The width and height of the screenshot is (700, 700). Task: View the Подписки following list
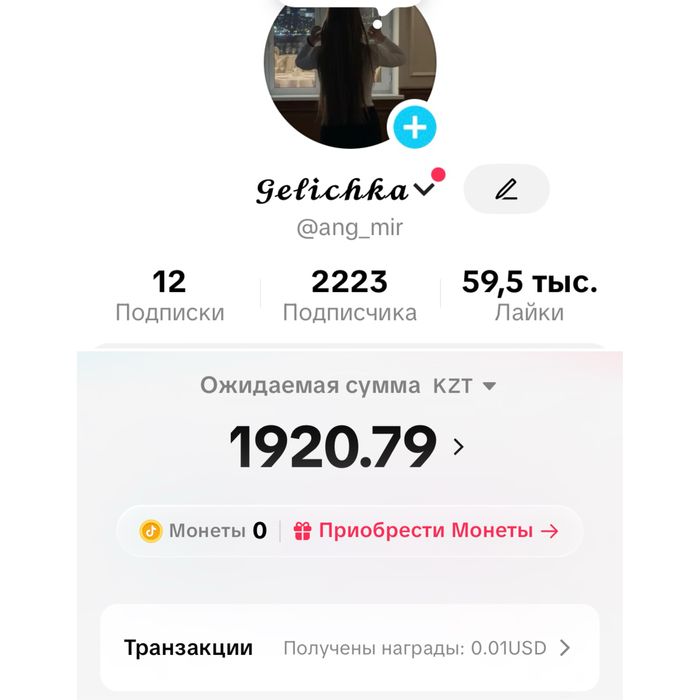click(x=170, y=295)
